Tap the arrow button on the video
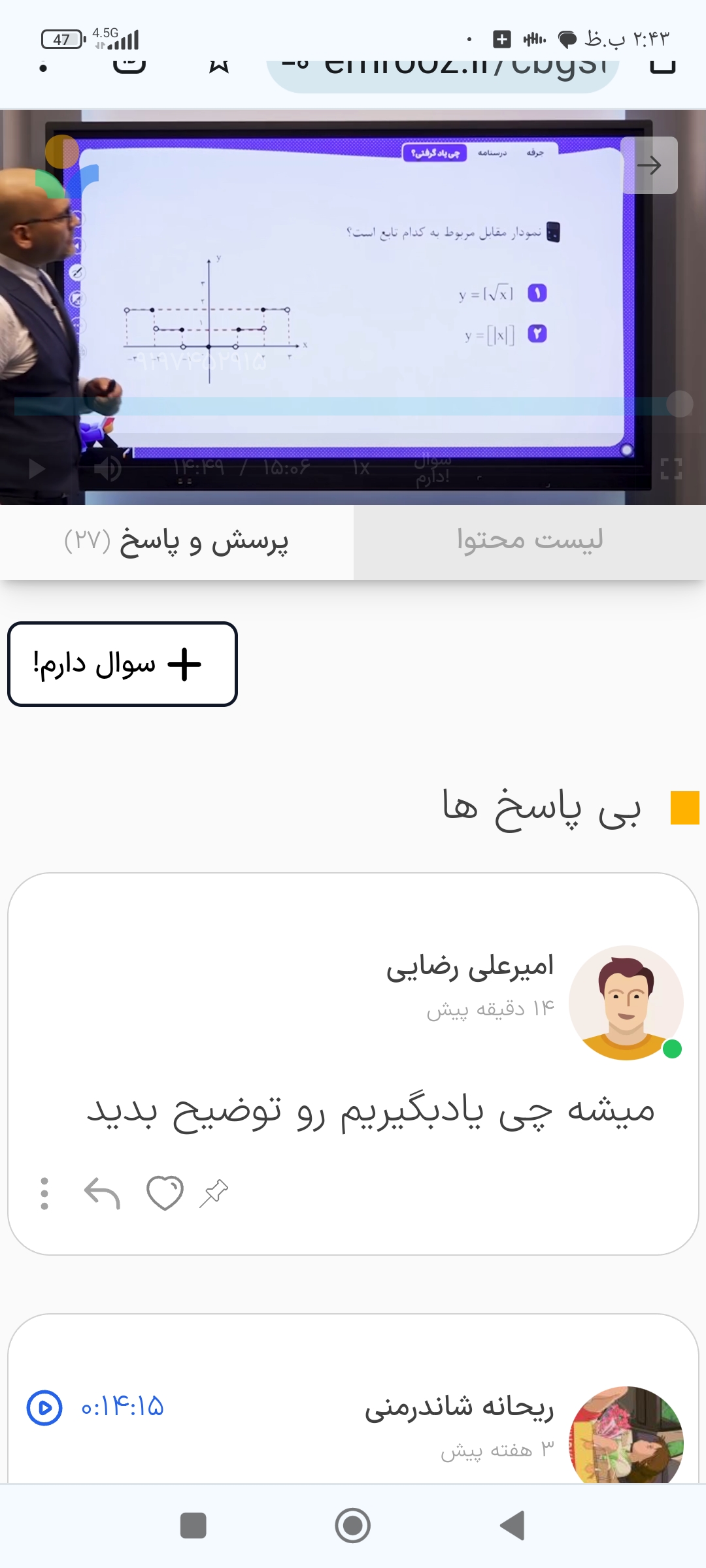The image size is (706, 1568). click(x=649, y=165)
